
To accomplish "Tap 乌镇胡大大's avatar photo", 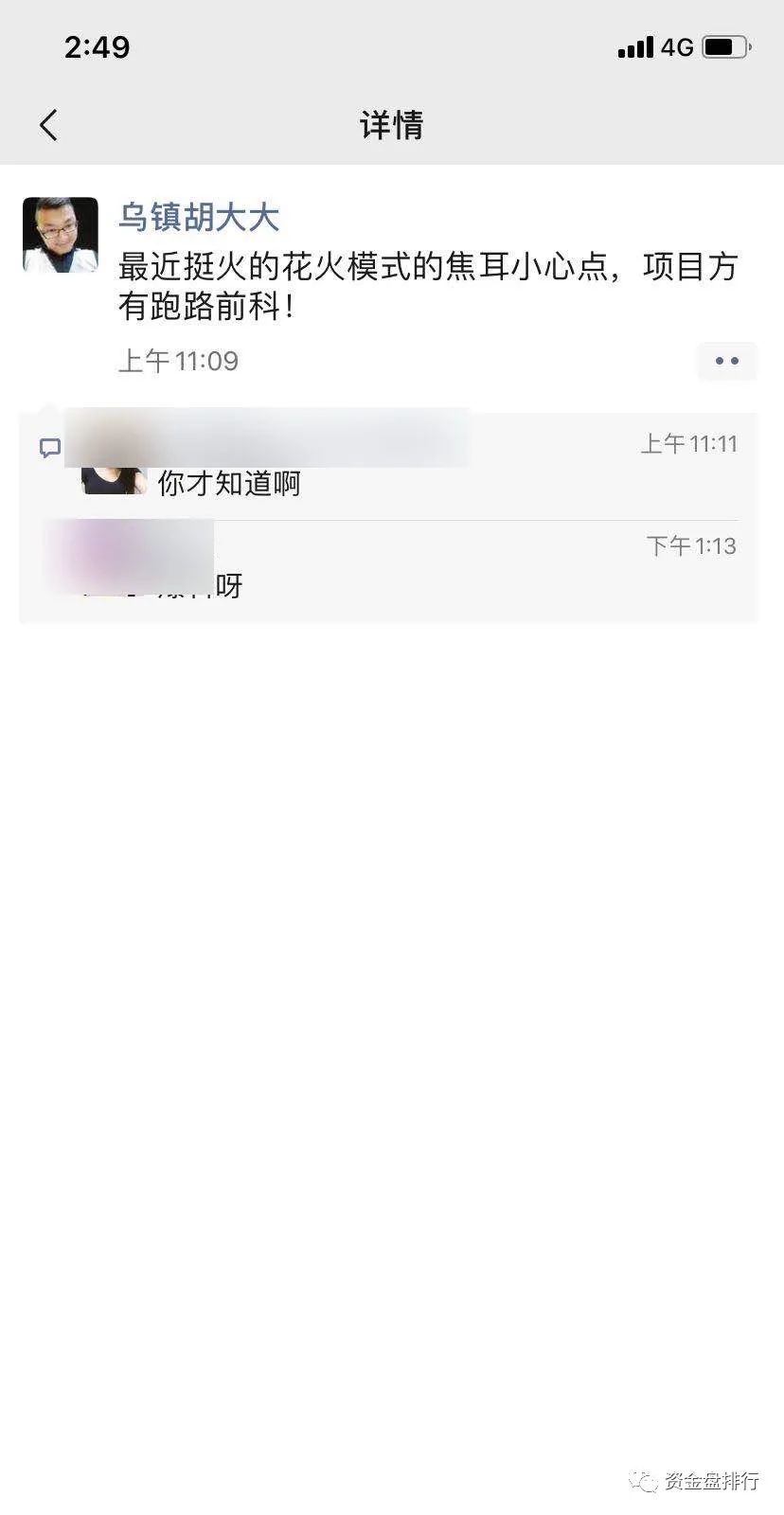I will [x=61, y=235].
